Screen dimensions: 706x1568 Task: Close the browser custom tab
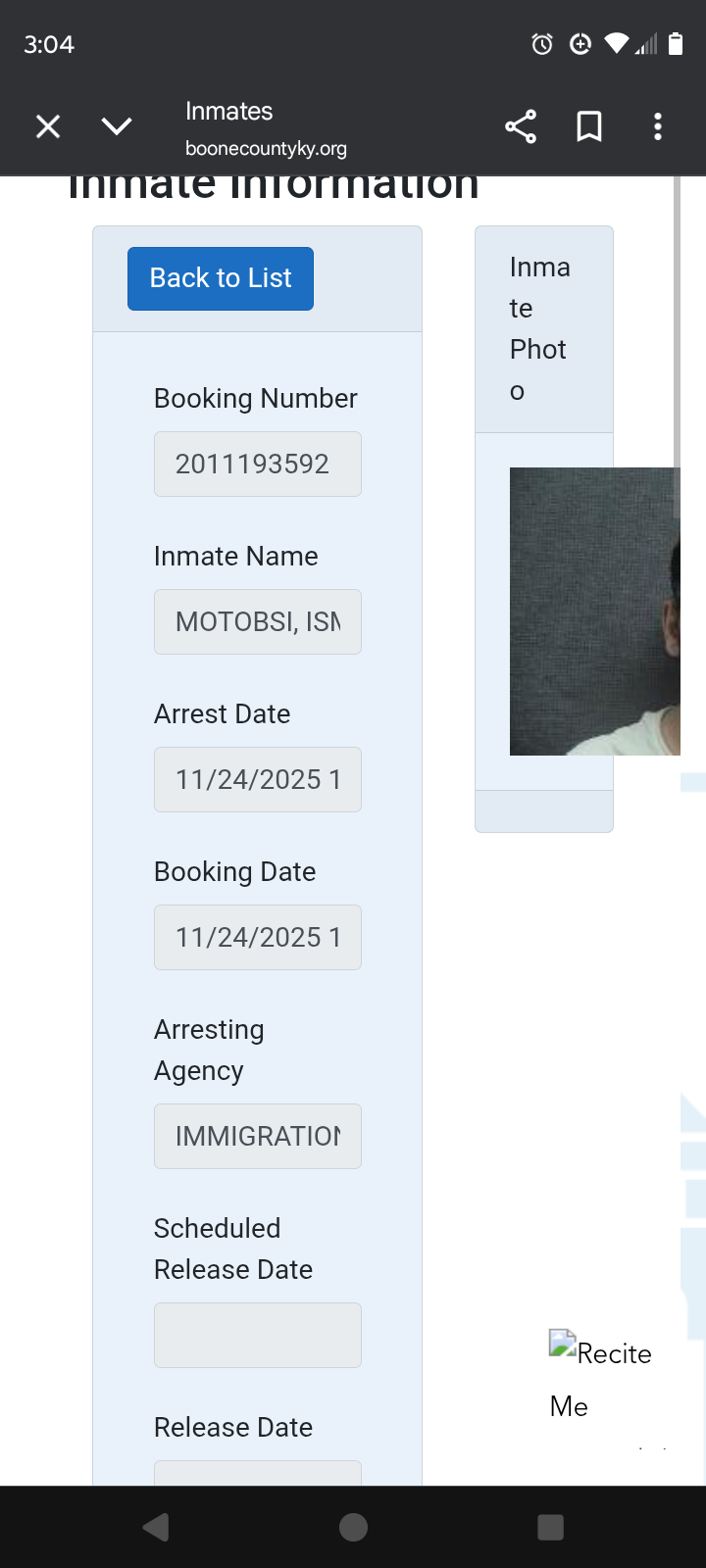(48, 126)
